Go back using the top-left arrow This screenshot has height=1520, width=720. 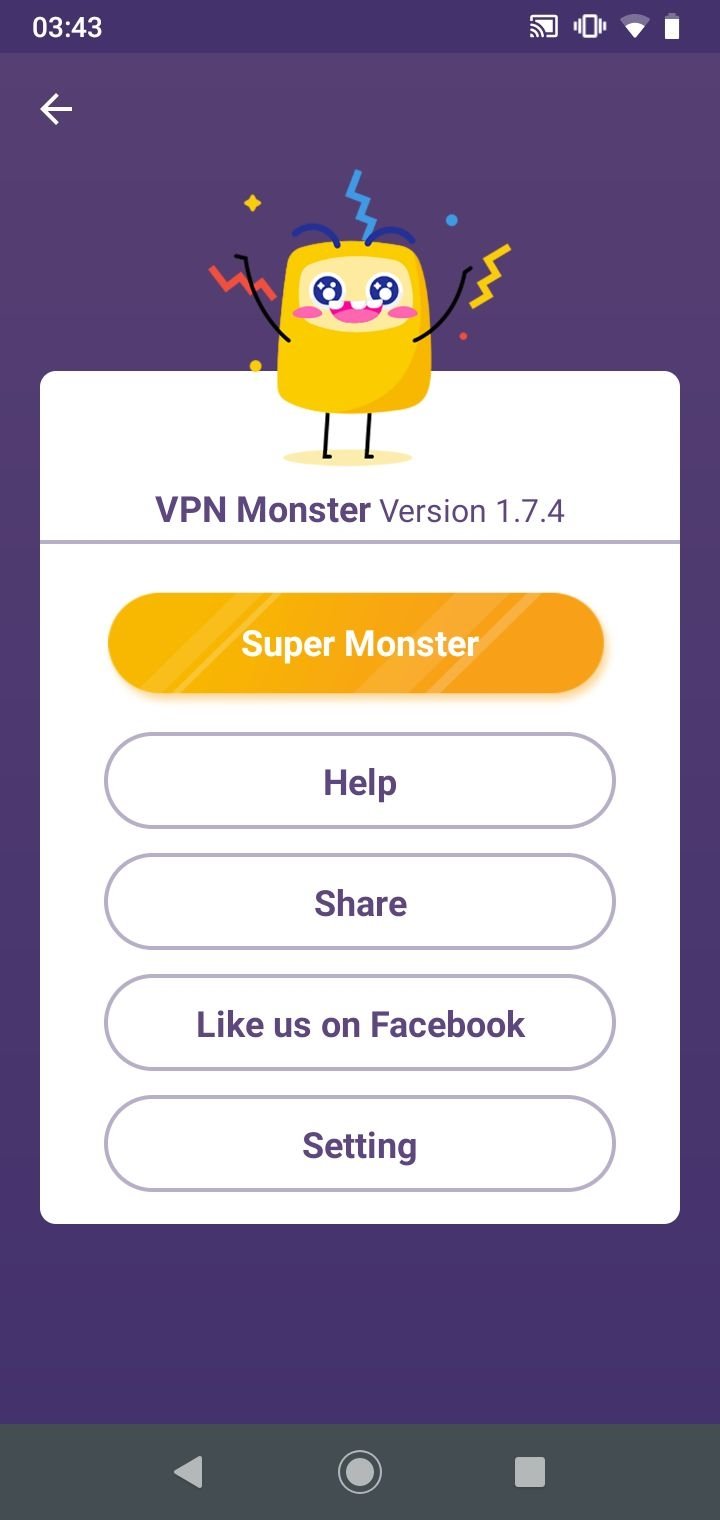[x=56, y=109]
